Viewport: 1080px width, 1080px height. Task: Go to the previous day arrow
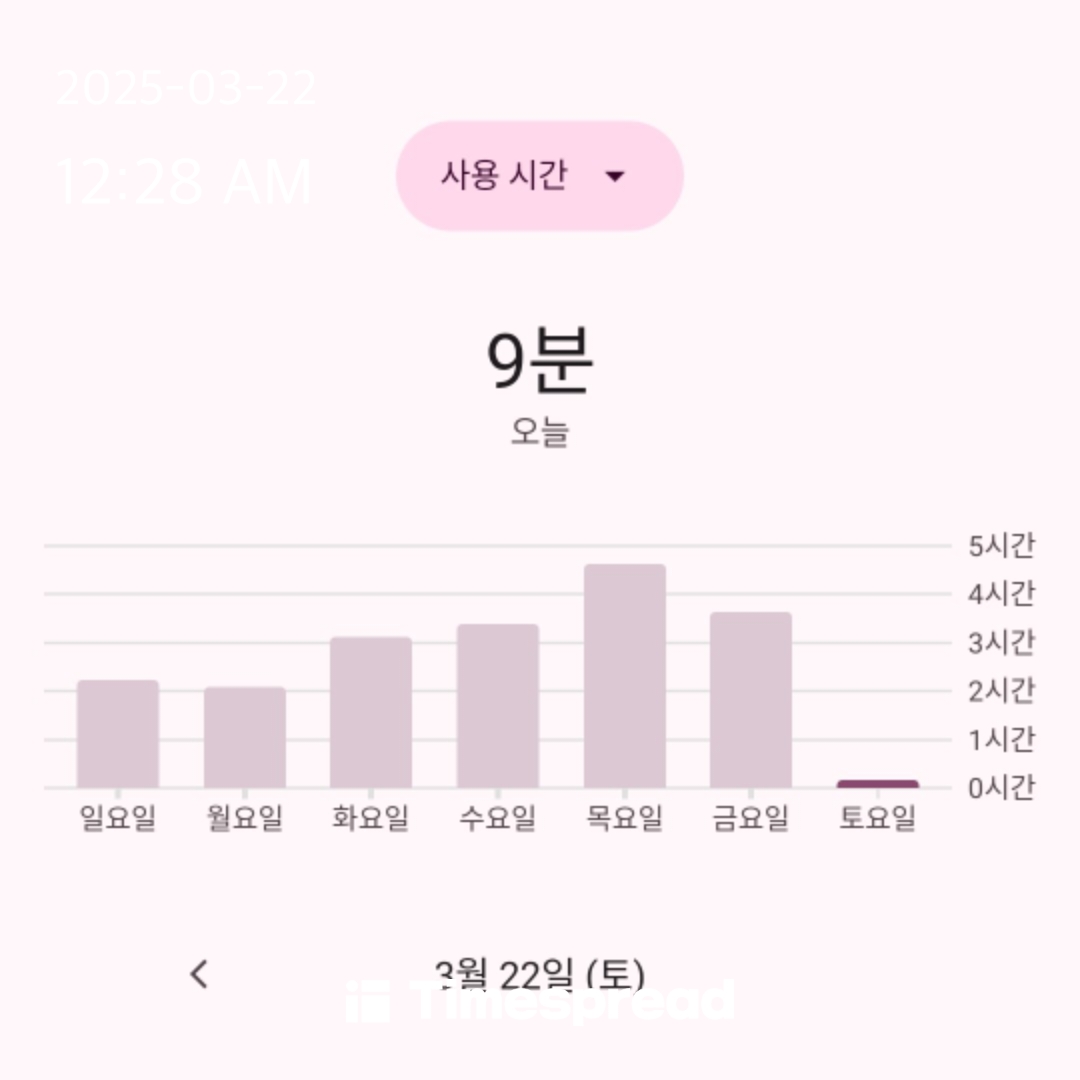click(199, 974)
